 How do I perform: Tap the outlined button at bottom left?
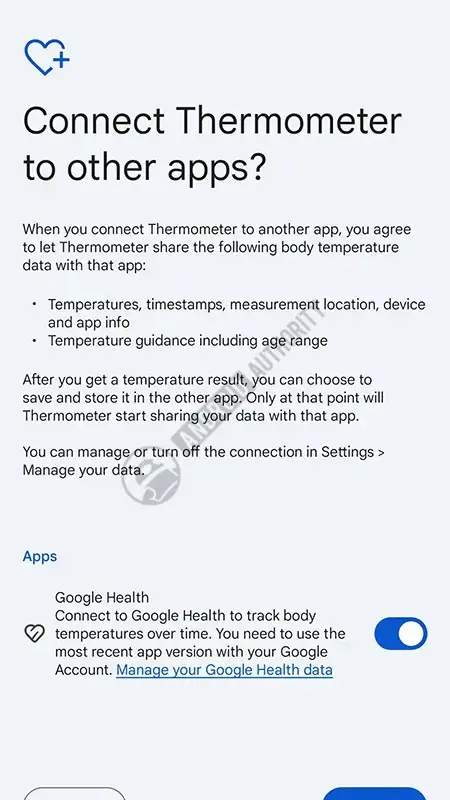pos(74,794)
